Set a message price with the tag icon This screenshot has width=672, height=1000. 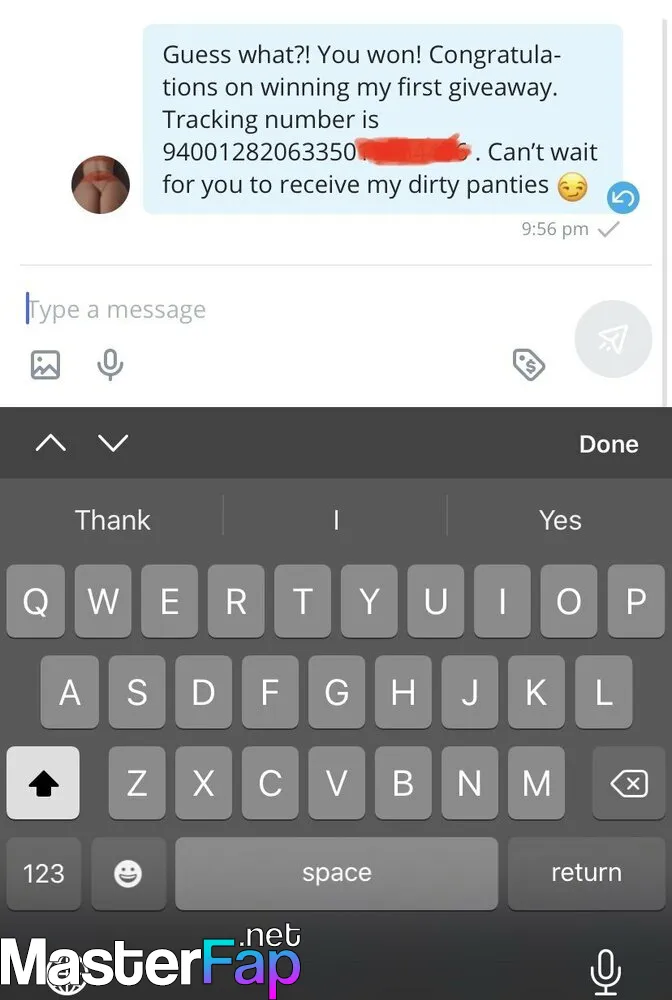pyautogui.click(x=529, y=365)
